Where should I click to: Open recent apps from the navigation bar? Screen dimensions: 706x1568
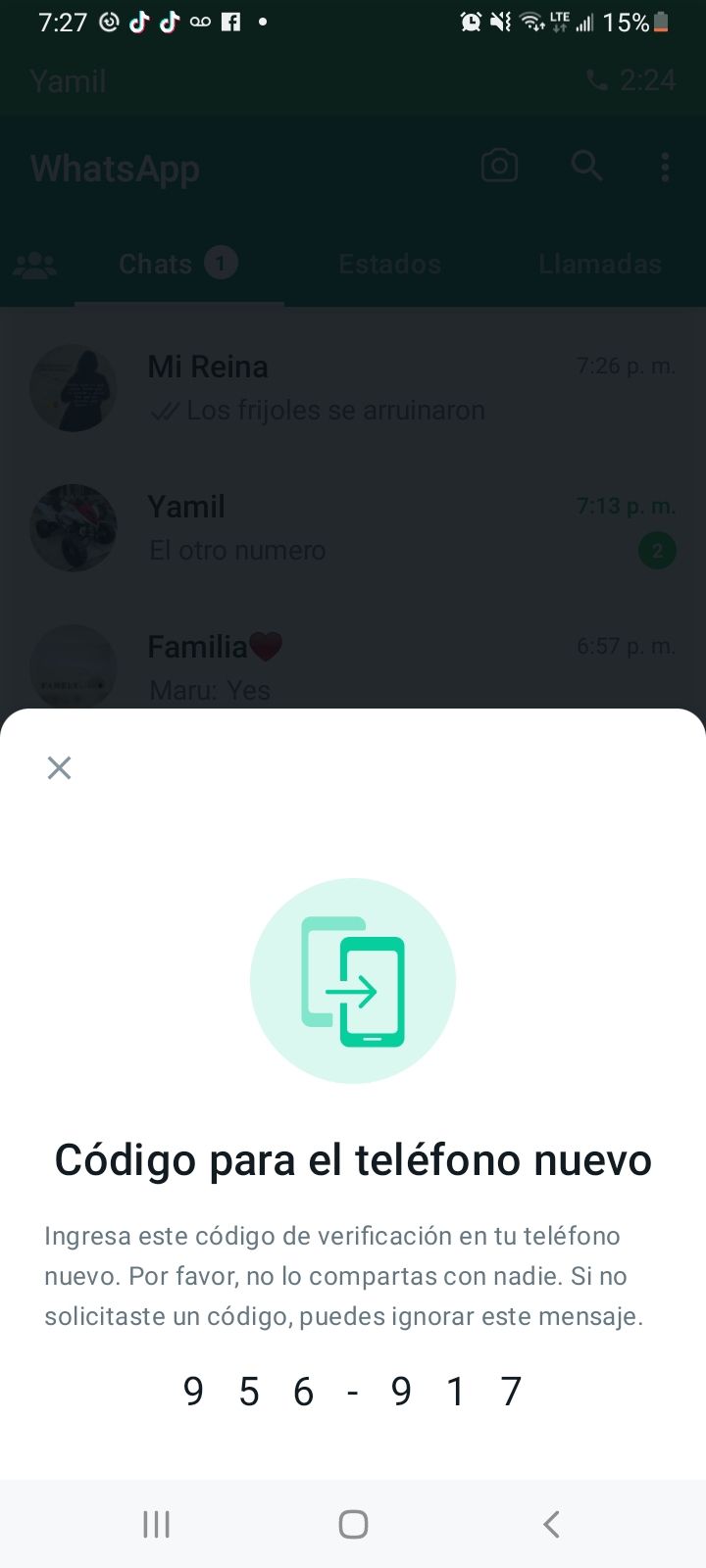[156, 1524]
